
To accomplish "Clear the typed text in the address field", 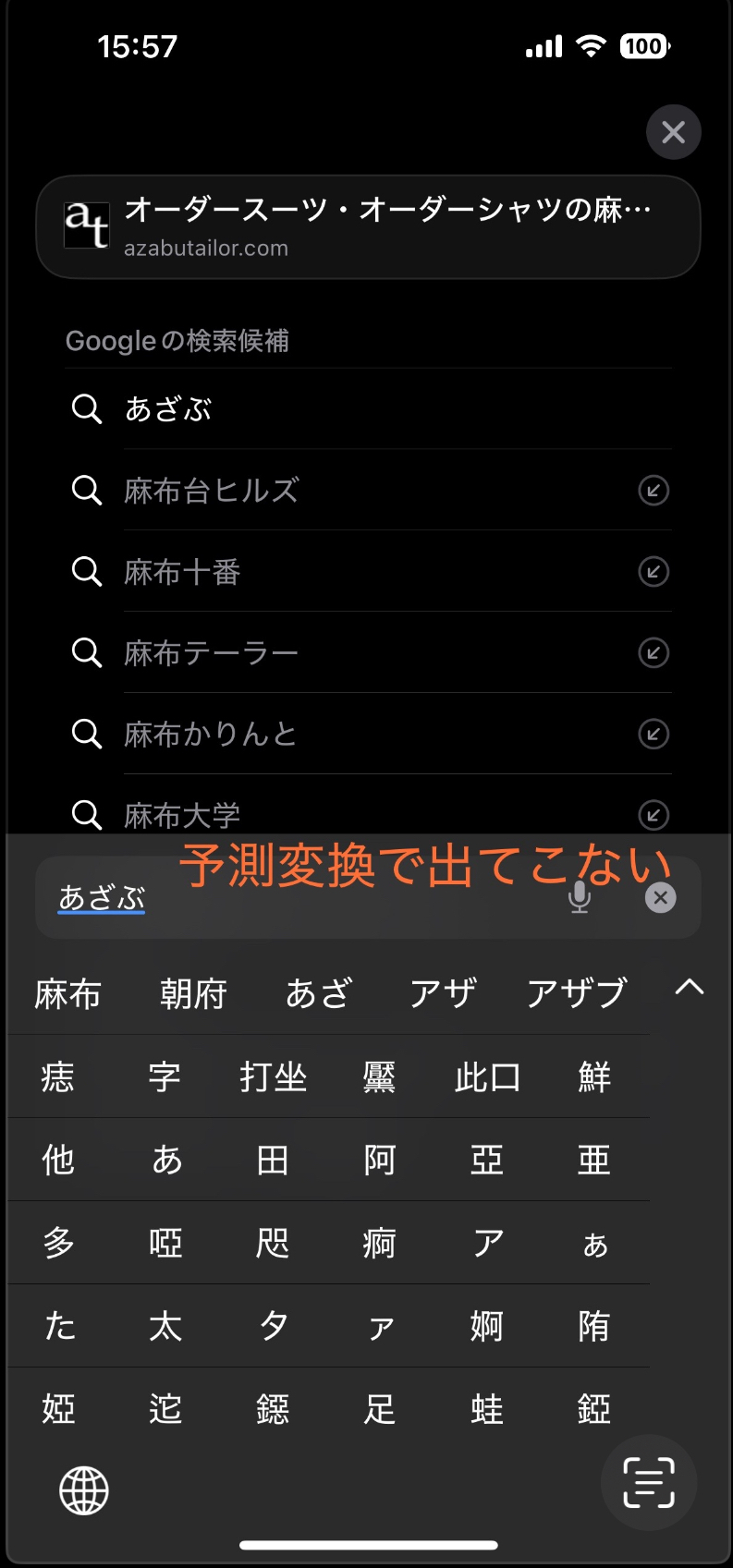I will pyautogui.click(x=660, y=897).
